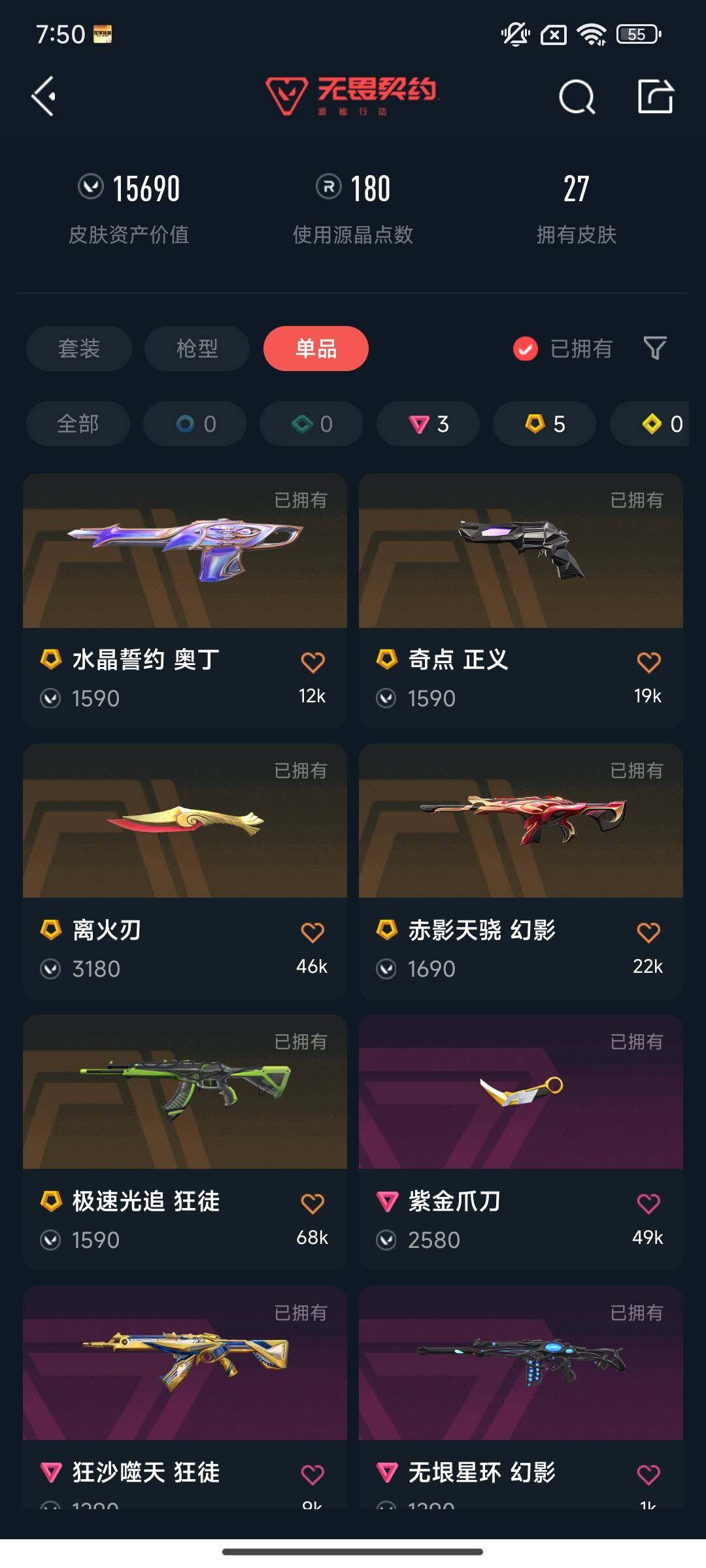Switch to the 枪型 tab
Image resolution: width=706 pixels, height=1568 pixels.
(196, 349)
